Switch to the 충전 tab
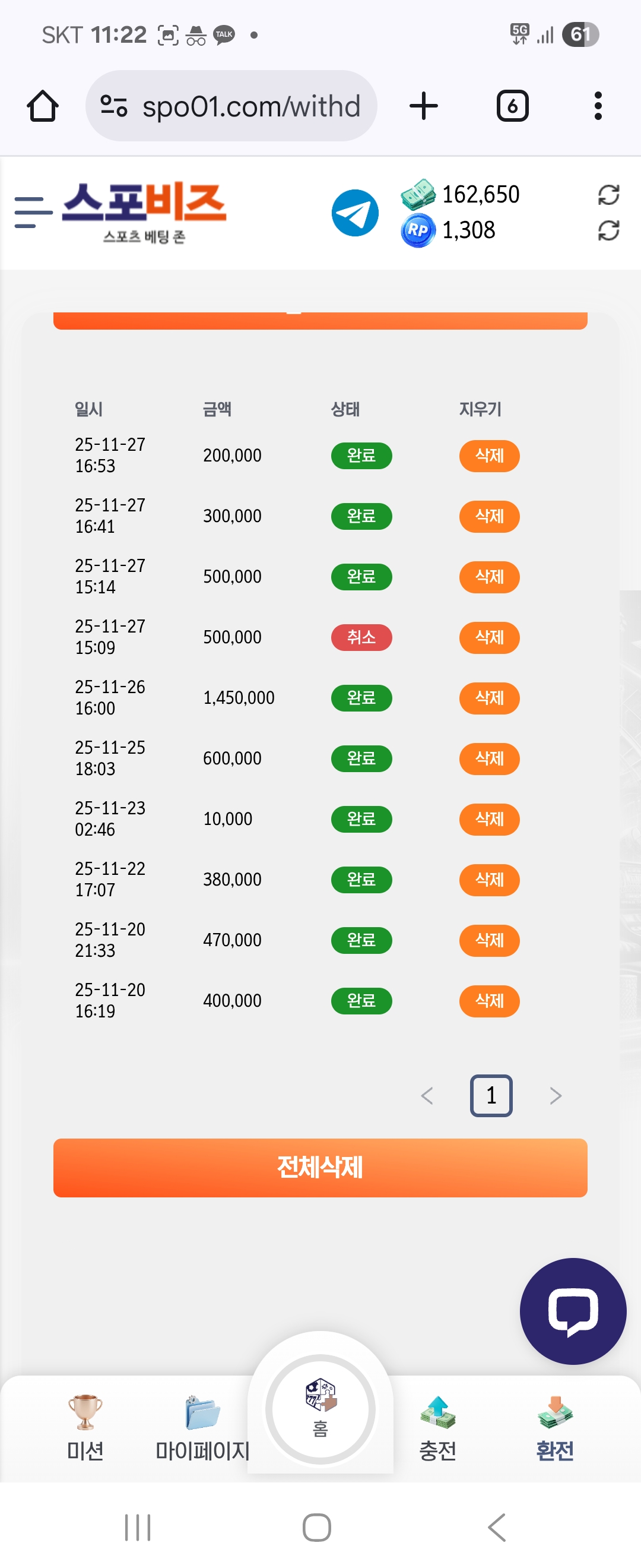 pos(437,1427)
